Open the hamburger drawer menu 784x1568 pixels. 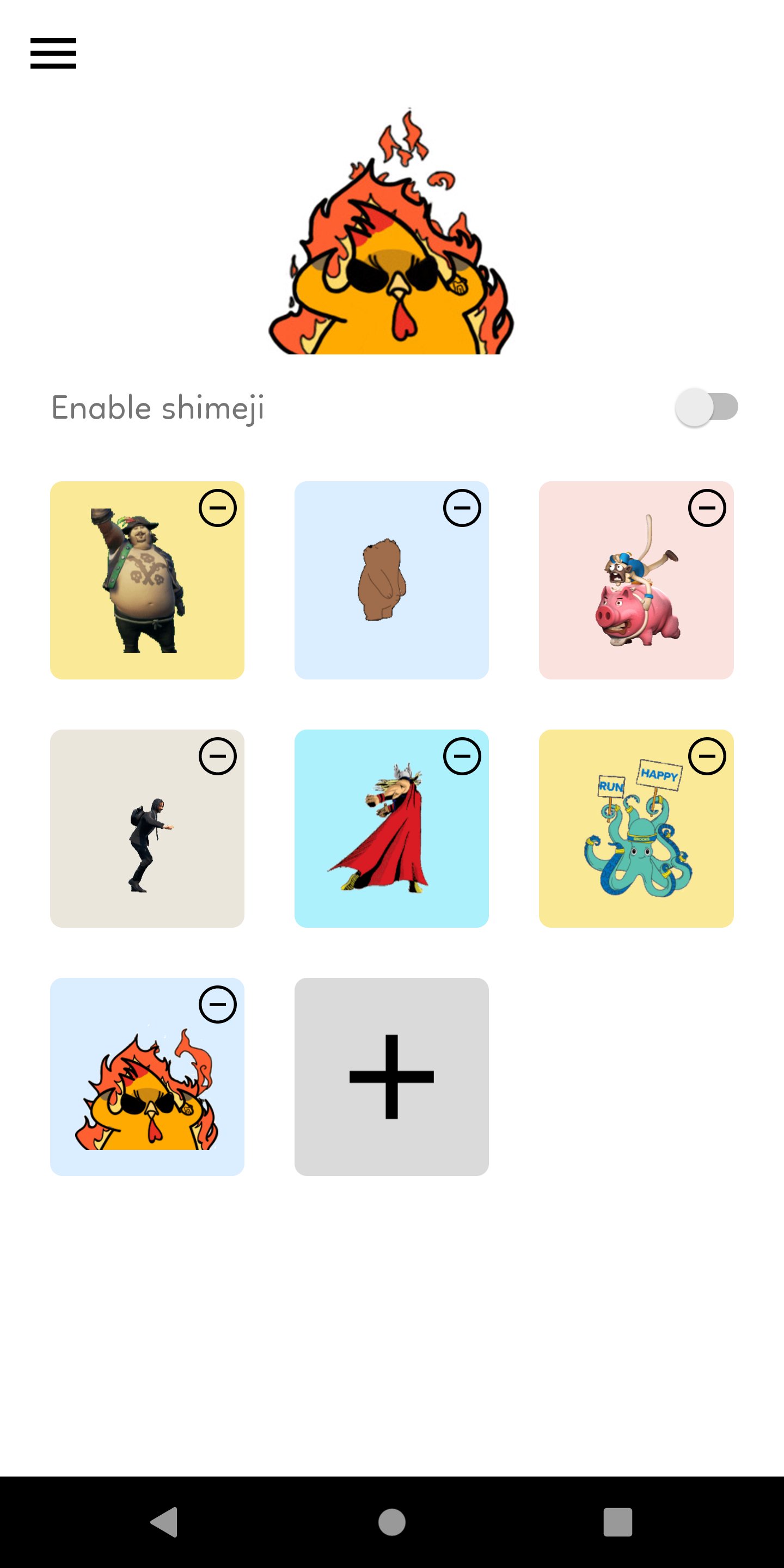(x=53, y=53)
